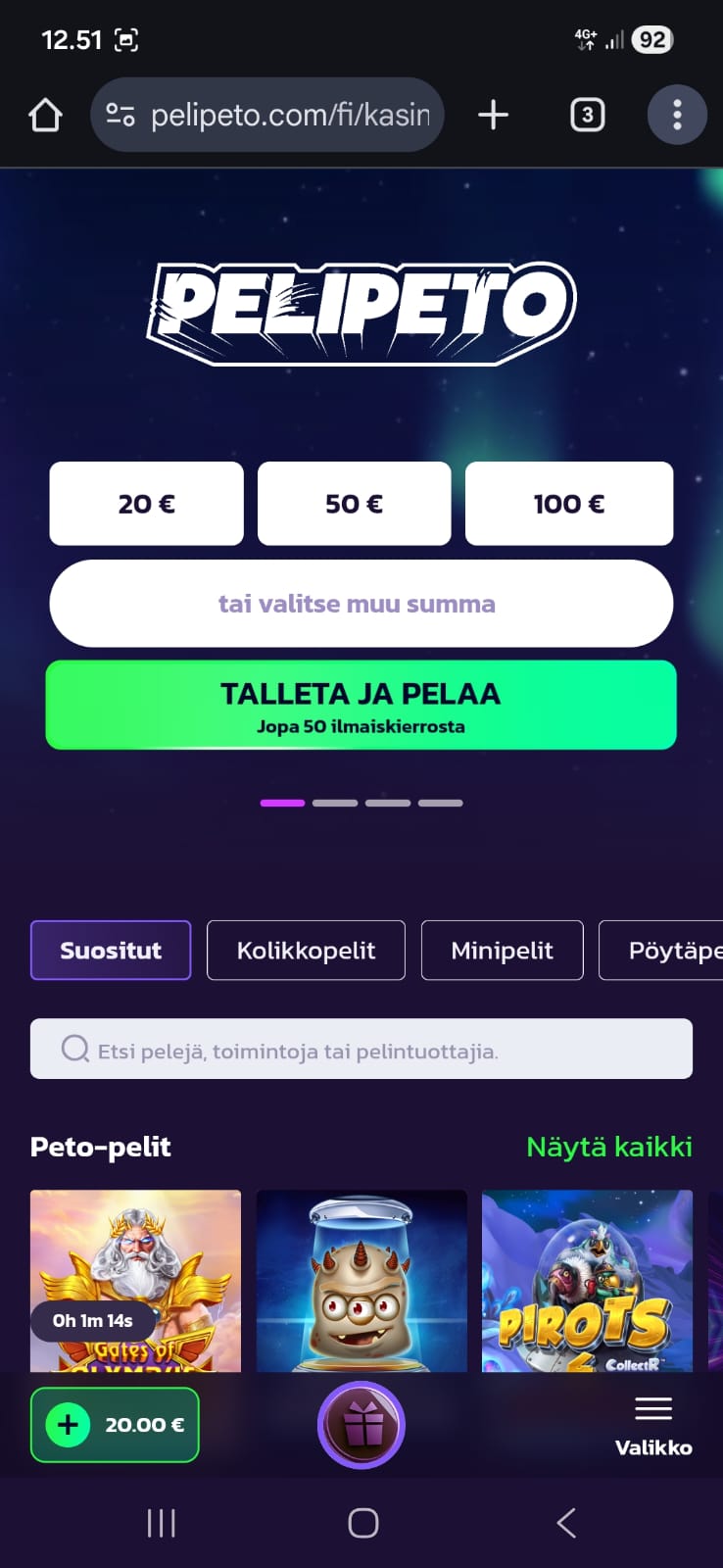Switch to the Kolikkopelit category
Viewport: 723px width, 1568px height.
click(305, 950)
